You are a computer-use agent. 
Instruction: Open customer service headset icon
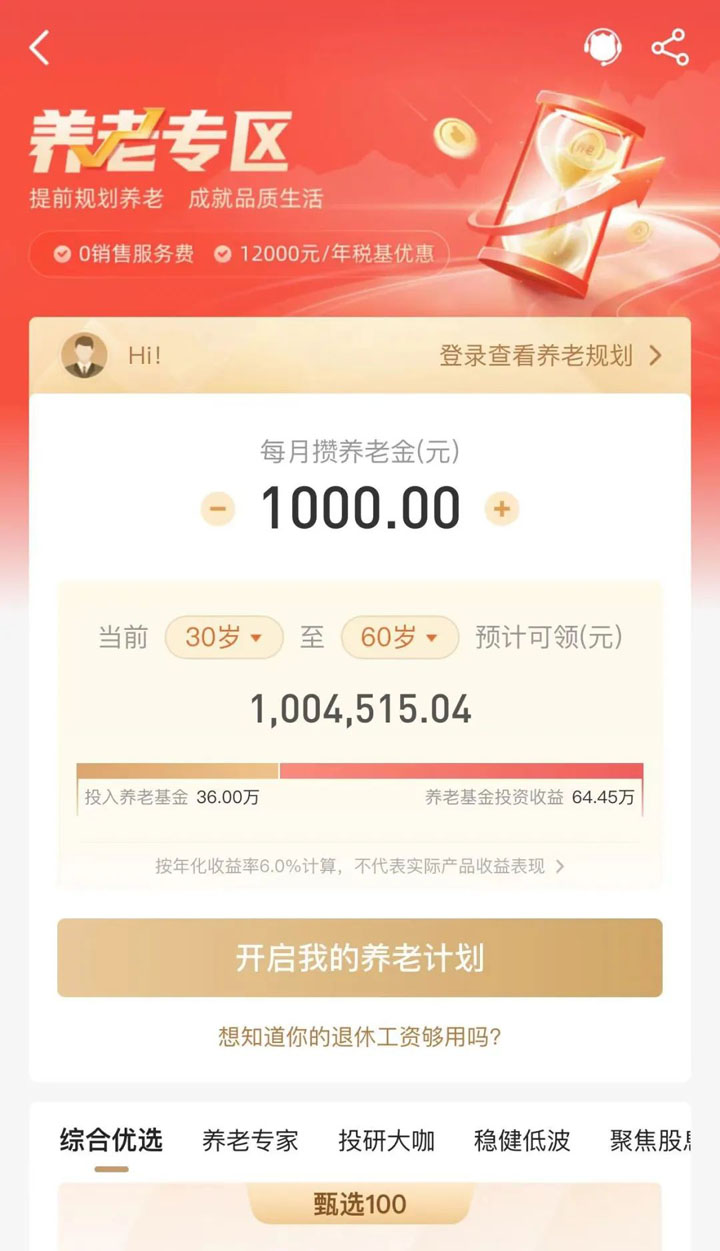[x=602, y=47]
